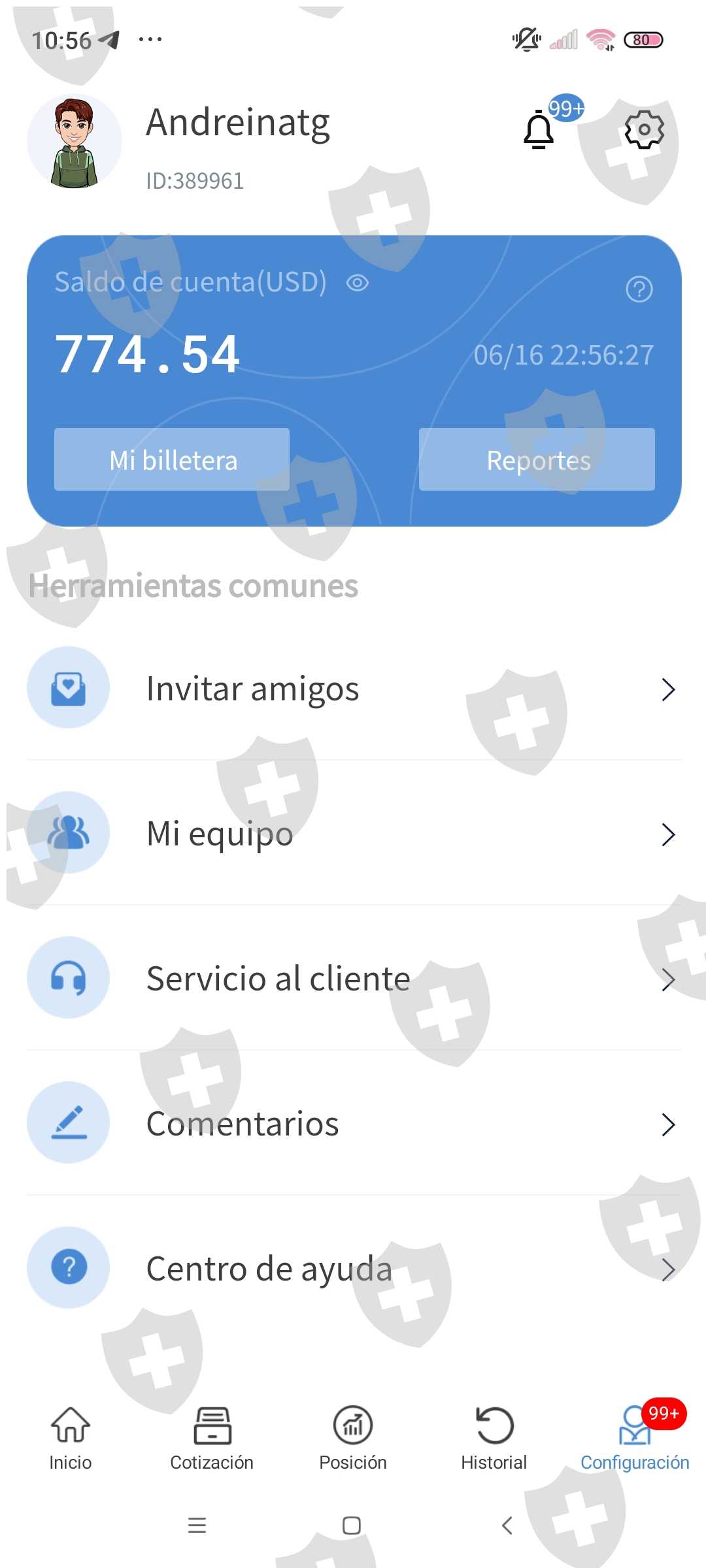706x1568 pixels.
Task: View Reportes
Action: click(537, 459)
